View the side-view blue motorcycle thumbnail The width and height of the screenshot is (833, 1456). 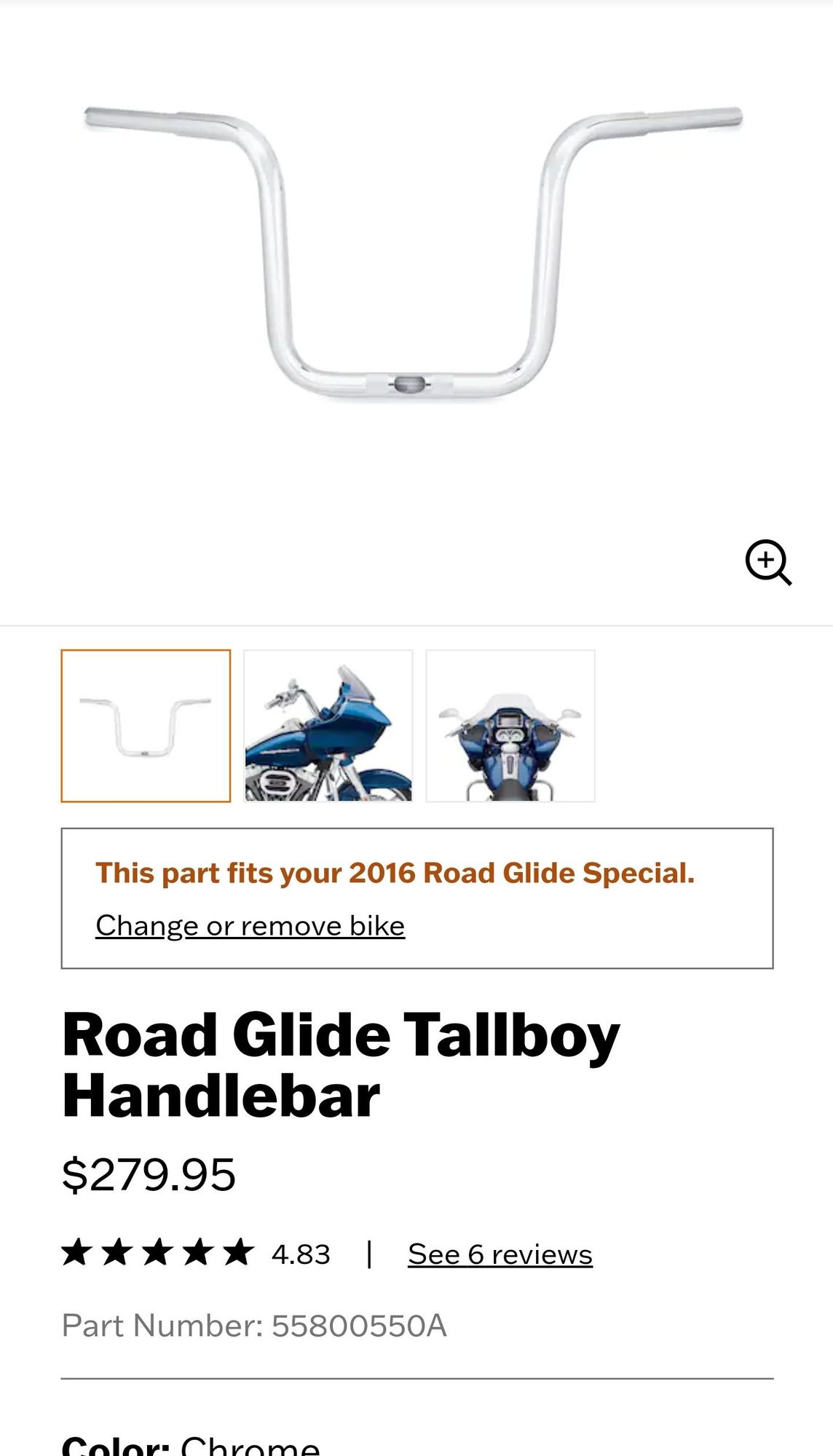(328, 726)
